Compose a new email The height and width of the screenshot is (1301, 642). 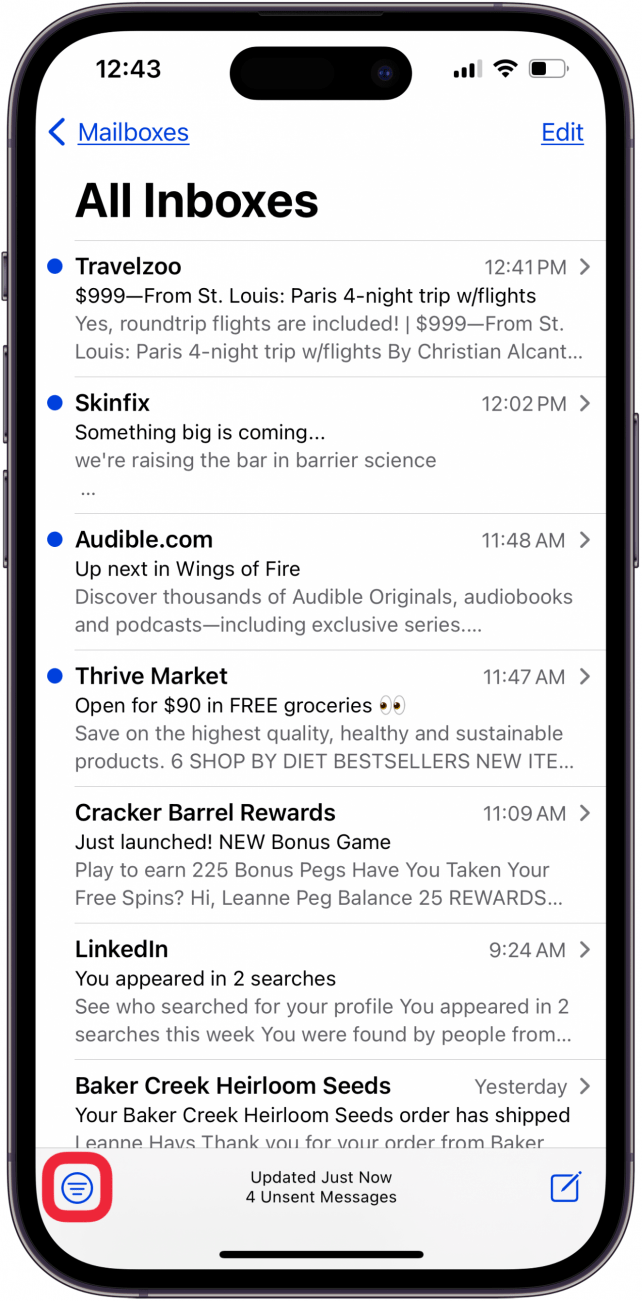[565, 1187]
